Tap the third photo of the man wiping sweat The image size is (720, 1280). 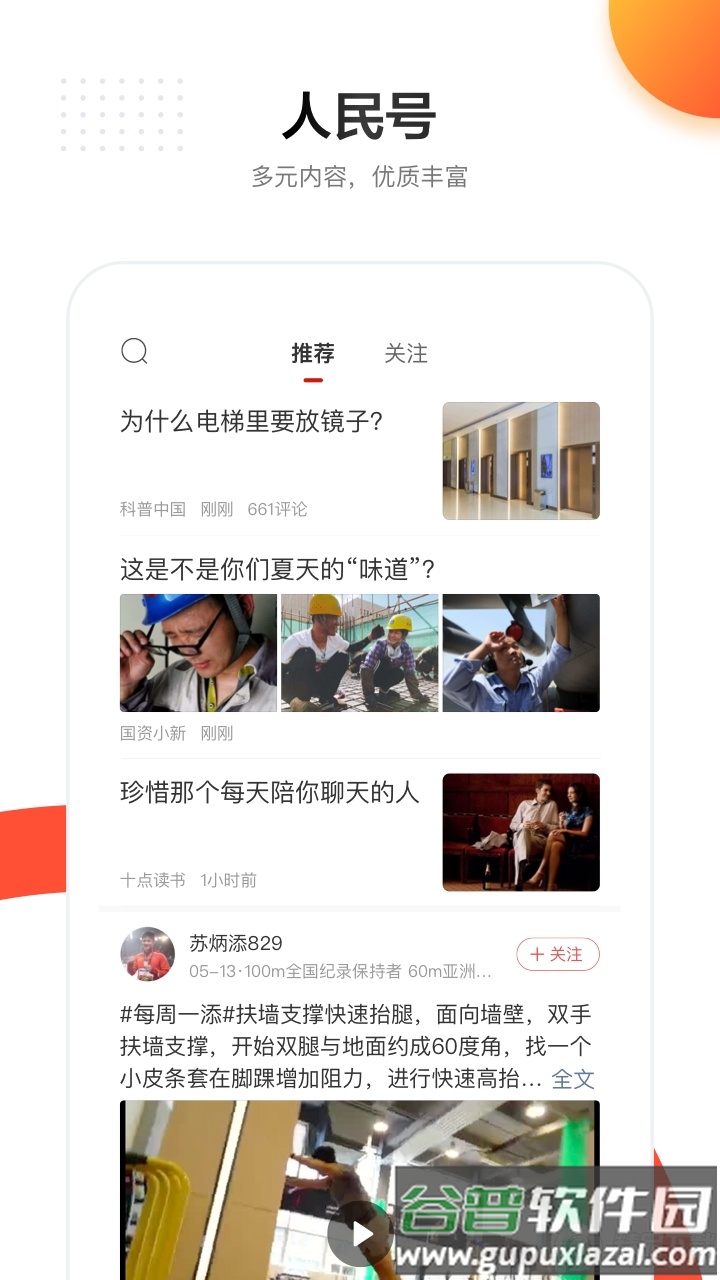click(x=521, y=651)
